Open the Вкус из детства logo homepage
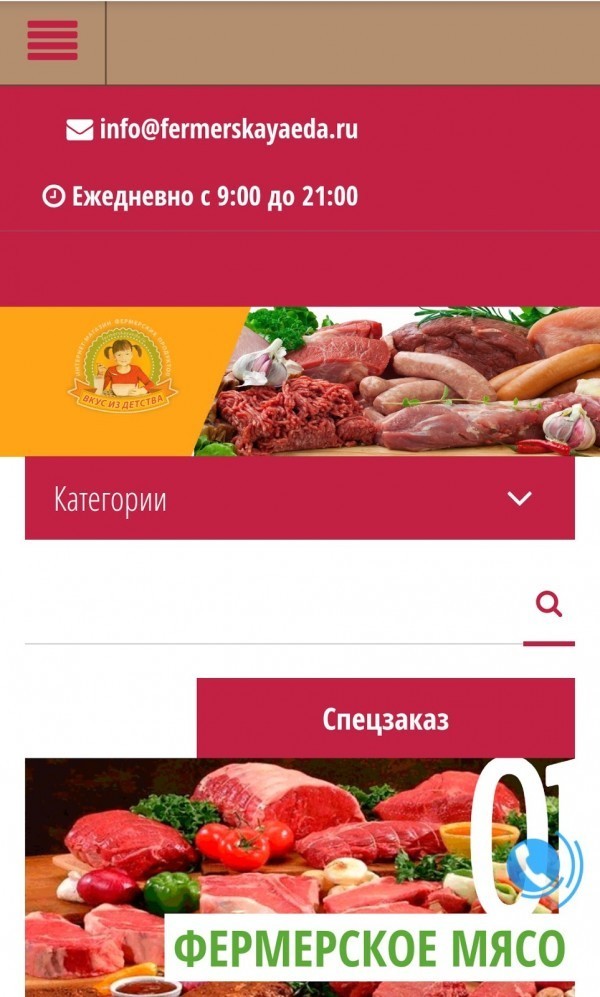Screen dimensions: 600x997 (122, 378)
